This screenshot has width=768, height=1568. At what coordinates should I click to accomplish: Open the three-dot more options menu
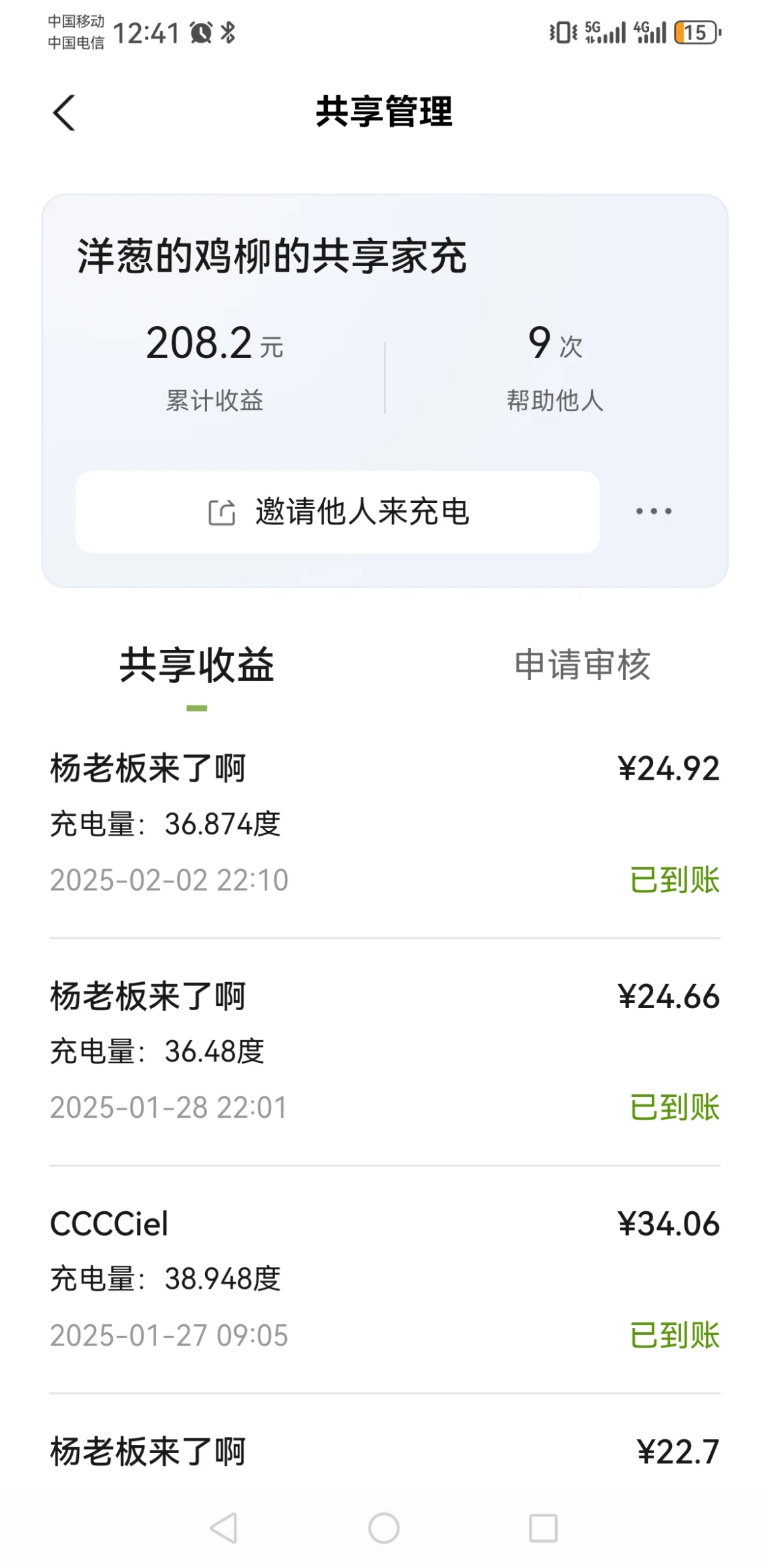tap(653, 512)
